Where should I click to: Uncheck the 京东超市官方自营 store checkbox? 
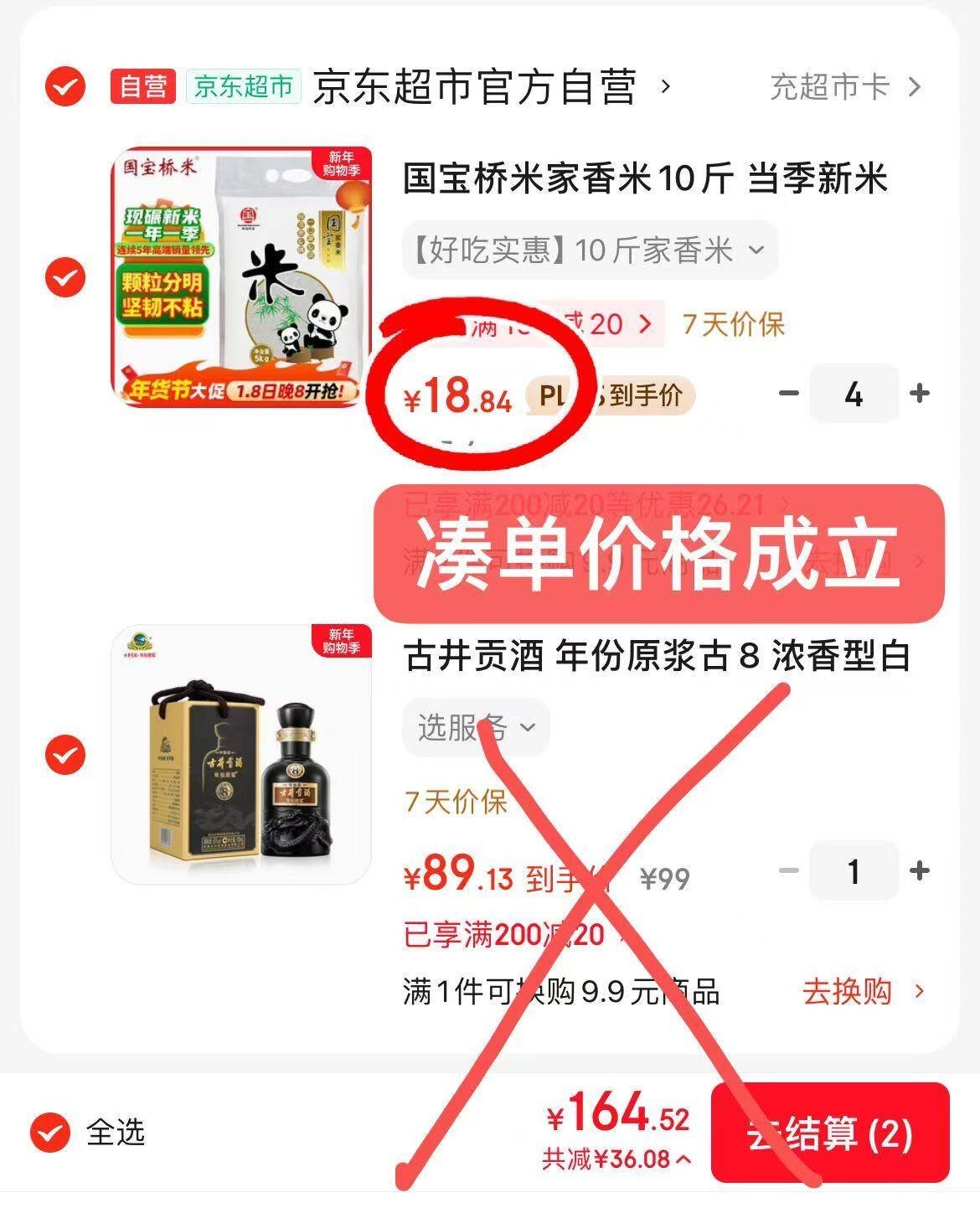64,86
